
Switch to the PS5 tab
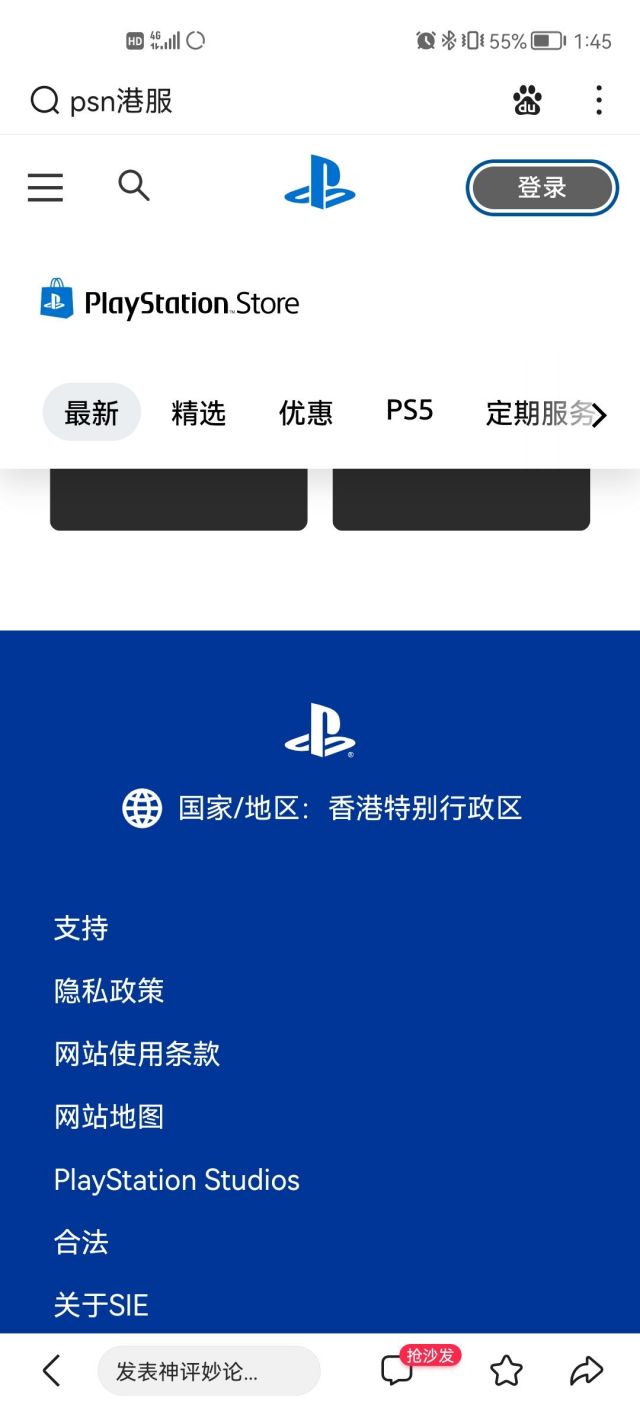(409, 411)
